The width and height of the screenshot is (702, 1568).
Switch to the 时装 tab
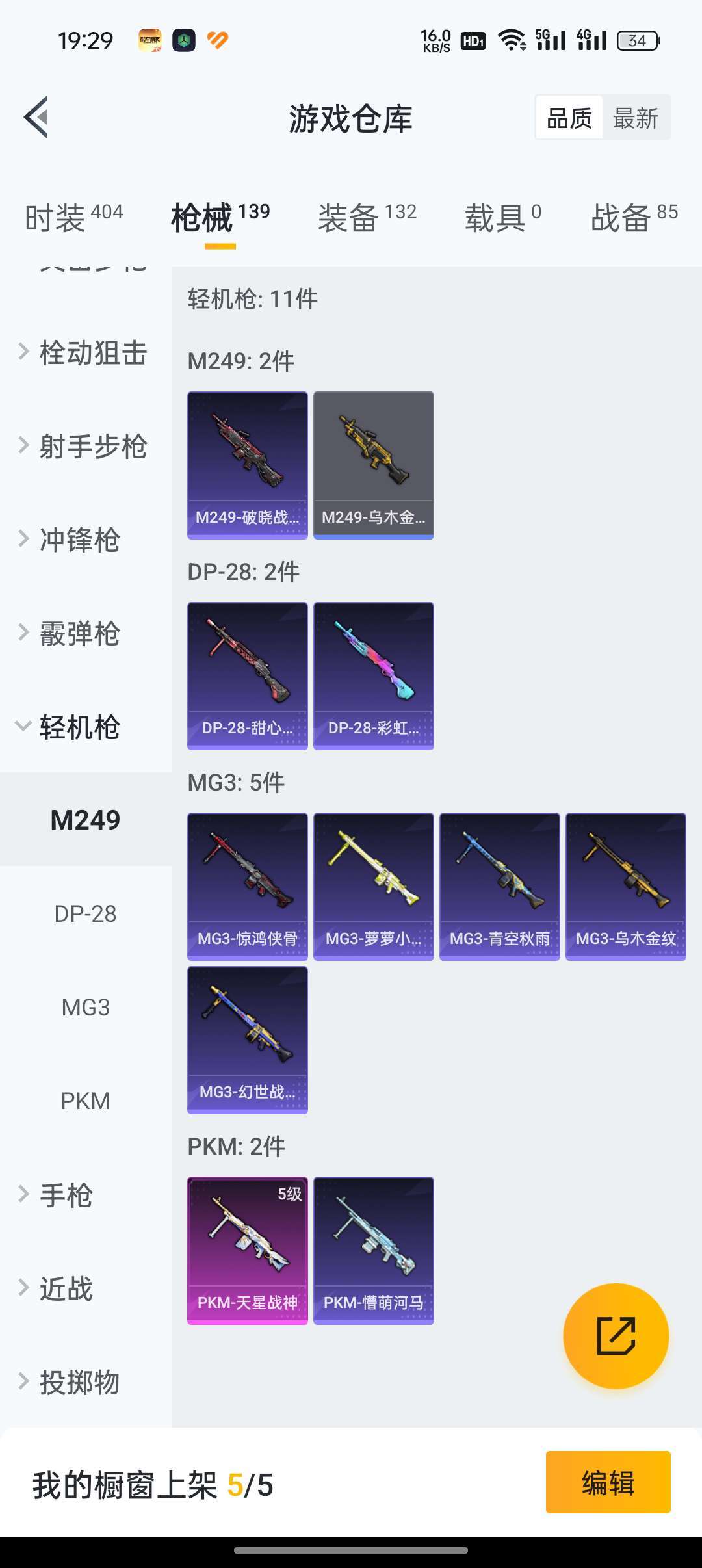pyautogui.click(x=73, y=217)
